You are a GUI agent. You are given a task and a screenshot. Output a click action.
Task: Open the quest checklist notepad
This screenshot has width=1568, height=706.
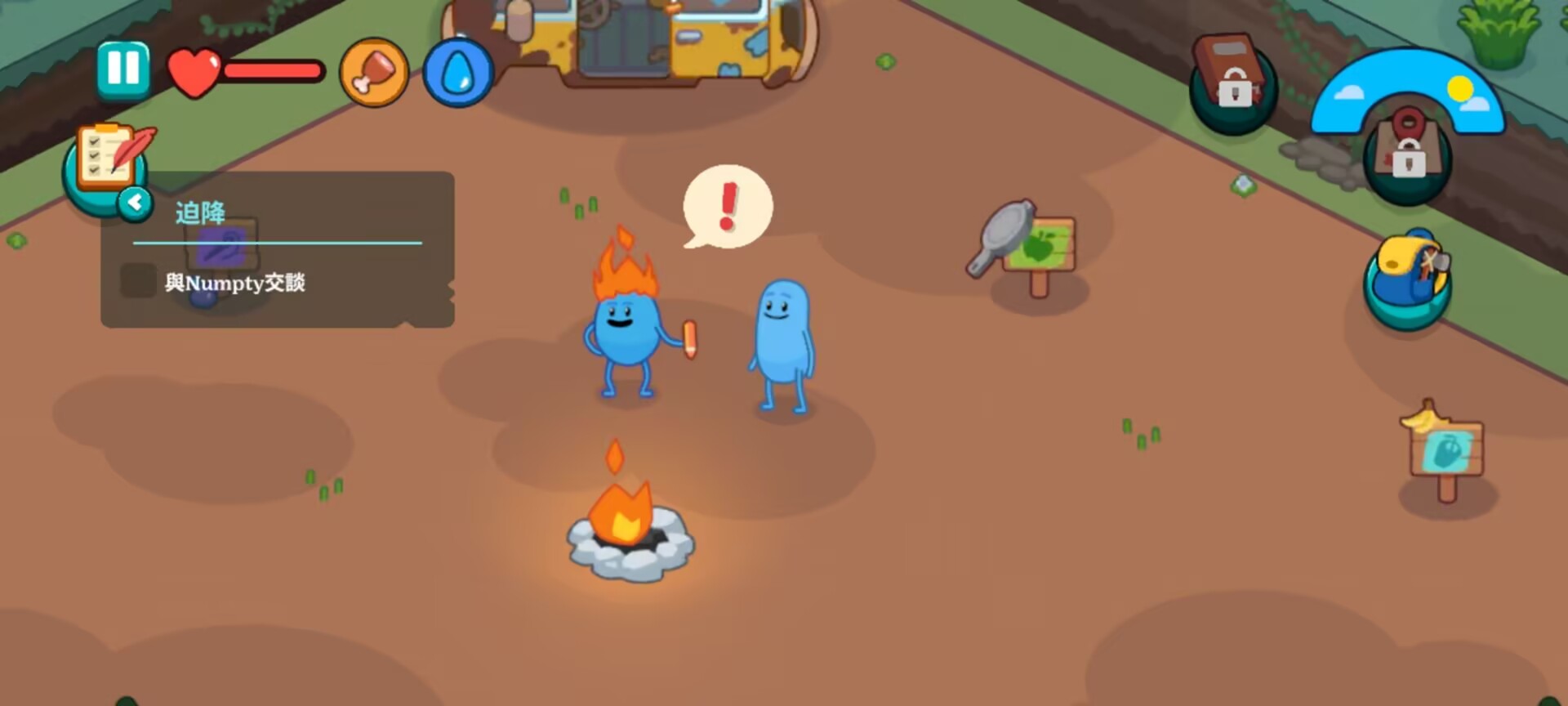[x=108, y=159]
